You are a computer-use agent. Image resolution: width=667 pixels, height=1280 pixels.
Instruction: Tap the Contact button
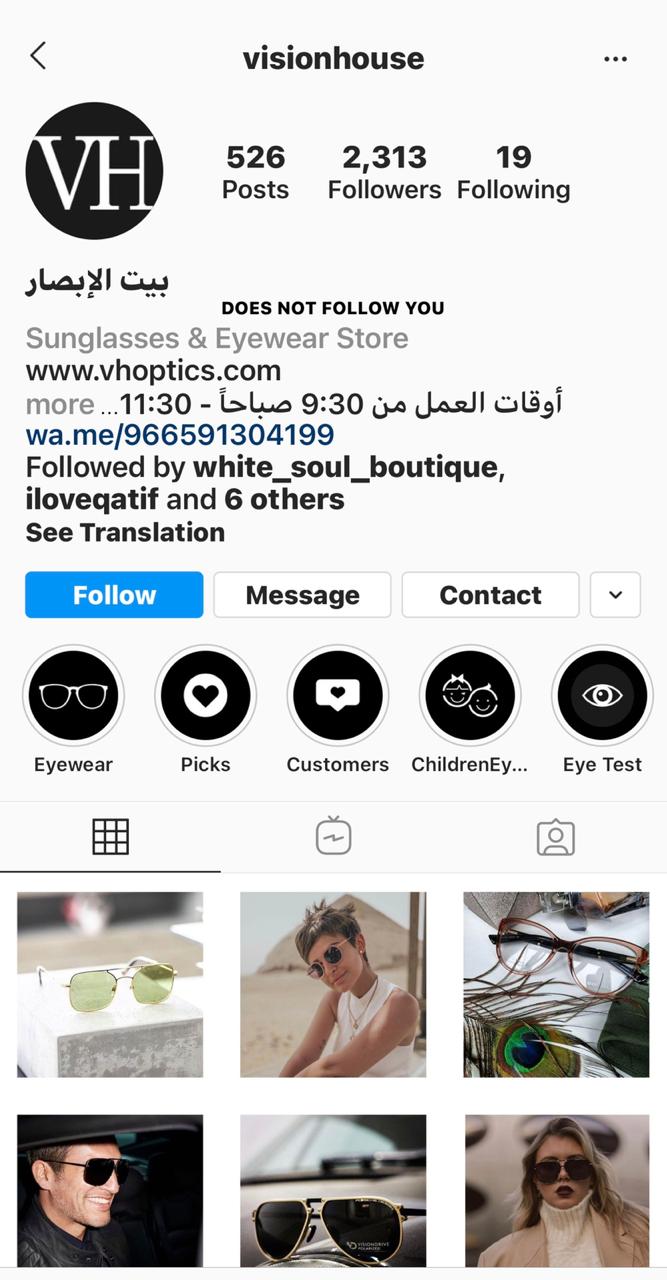coord(490,595)
